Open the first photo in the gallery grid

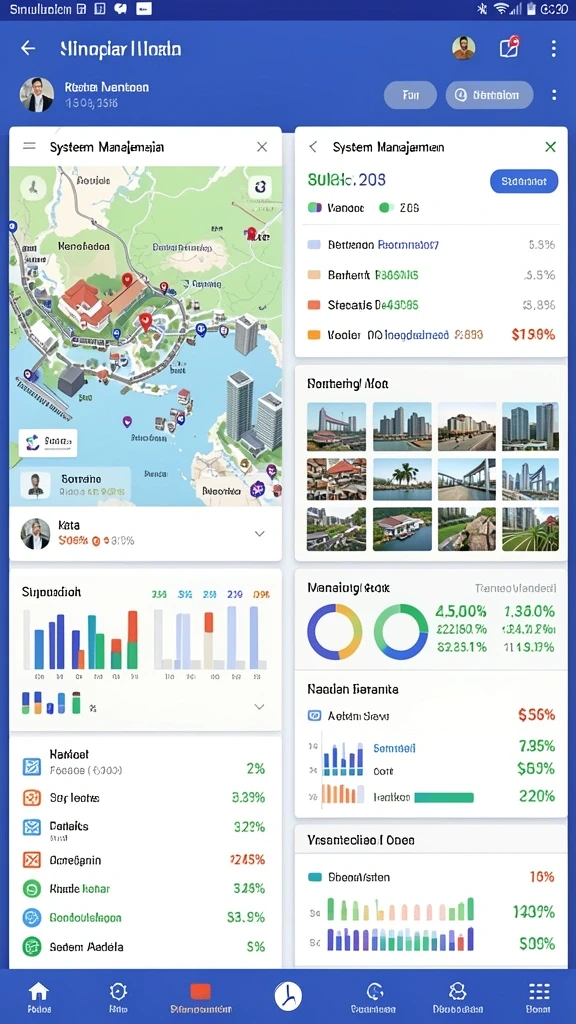(336, 426)
